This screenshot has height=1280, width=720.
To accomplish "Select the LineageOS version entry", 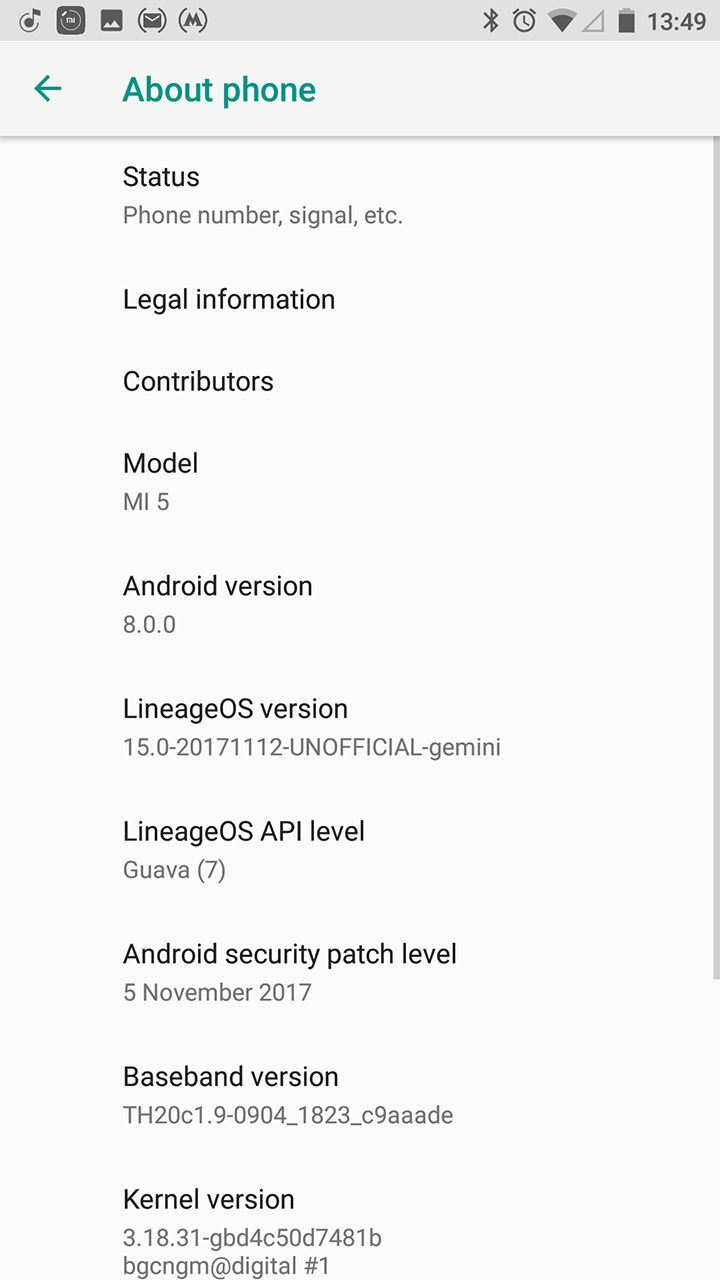I will 360,729.
